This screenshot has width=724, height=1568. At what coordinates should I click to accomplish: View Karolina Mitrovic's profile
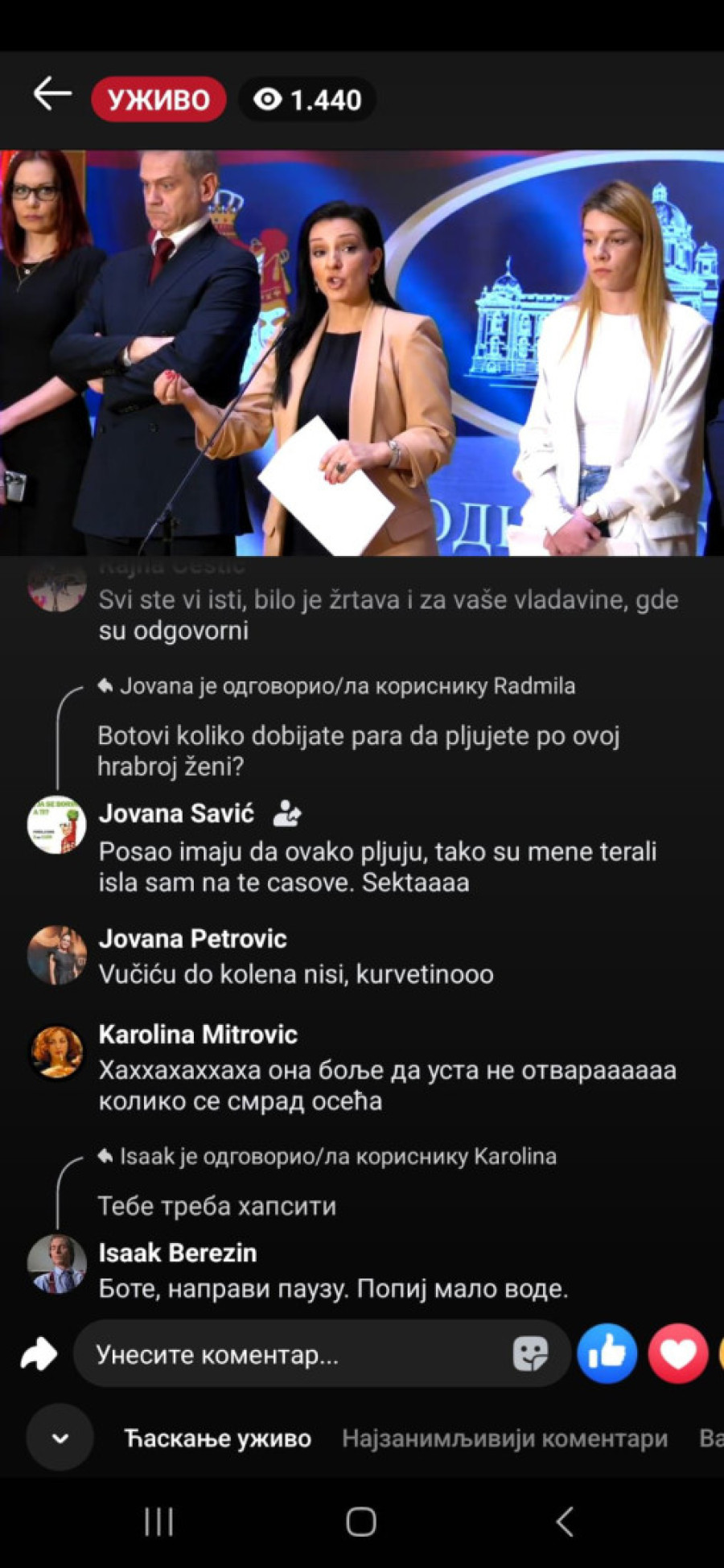click(x=198, y=1035)
